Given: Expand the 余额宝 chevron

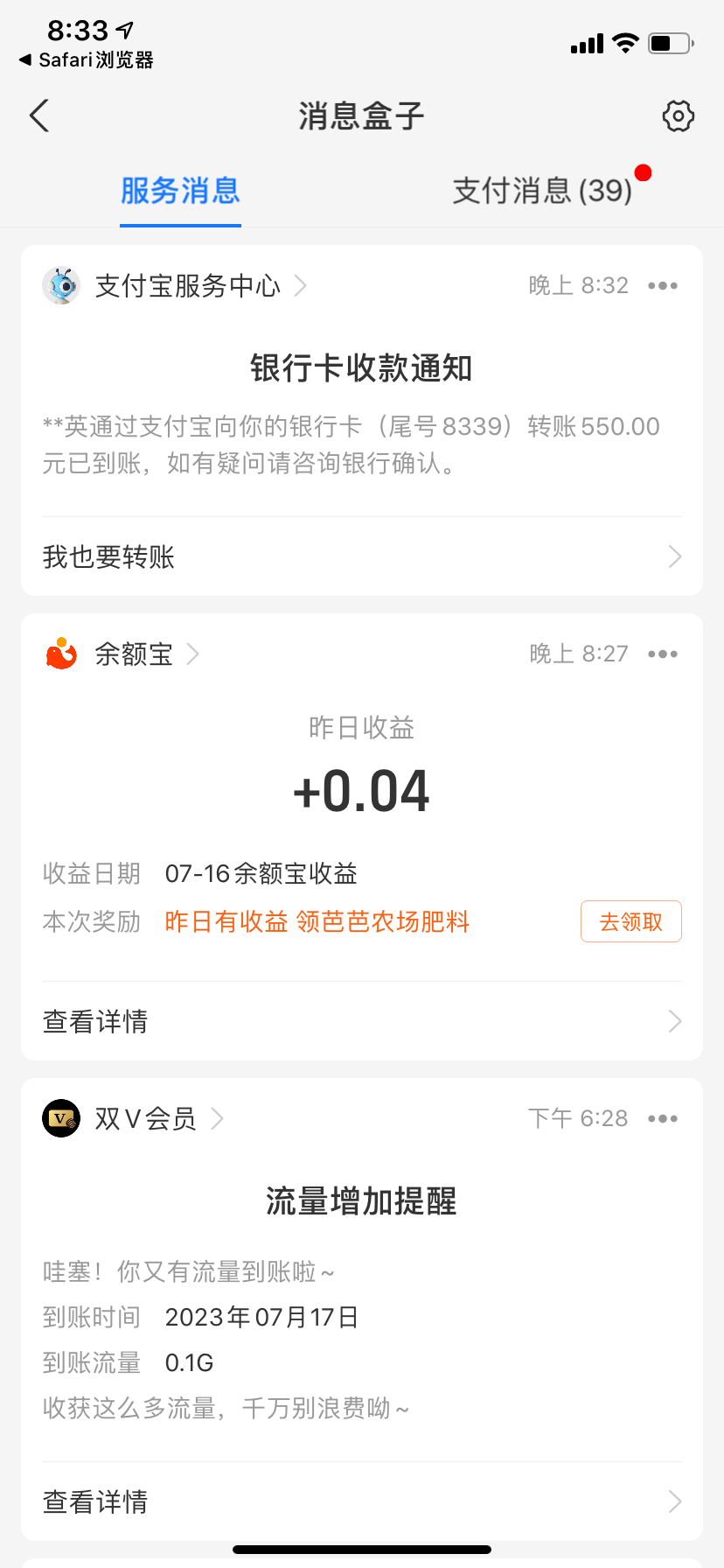Looking at the screenshot, I should pos(194,654).
